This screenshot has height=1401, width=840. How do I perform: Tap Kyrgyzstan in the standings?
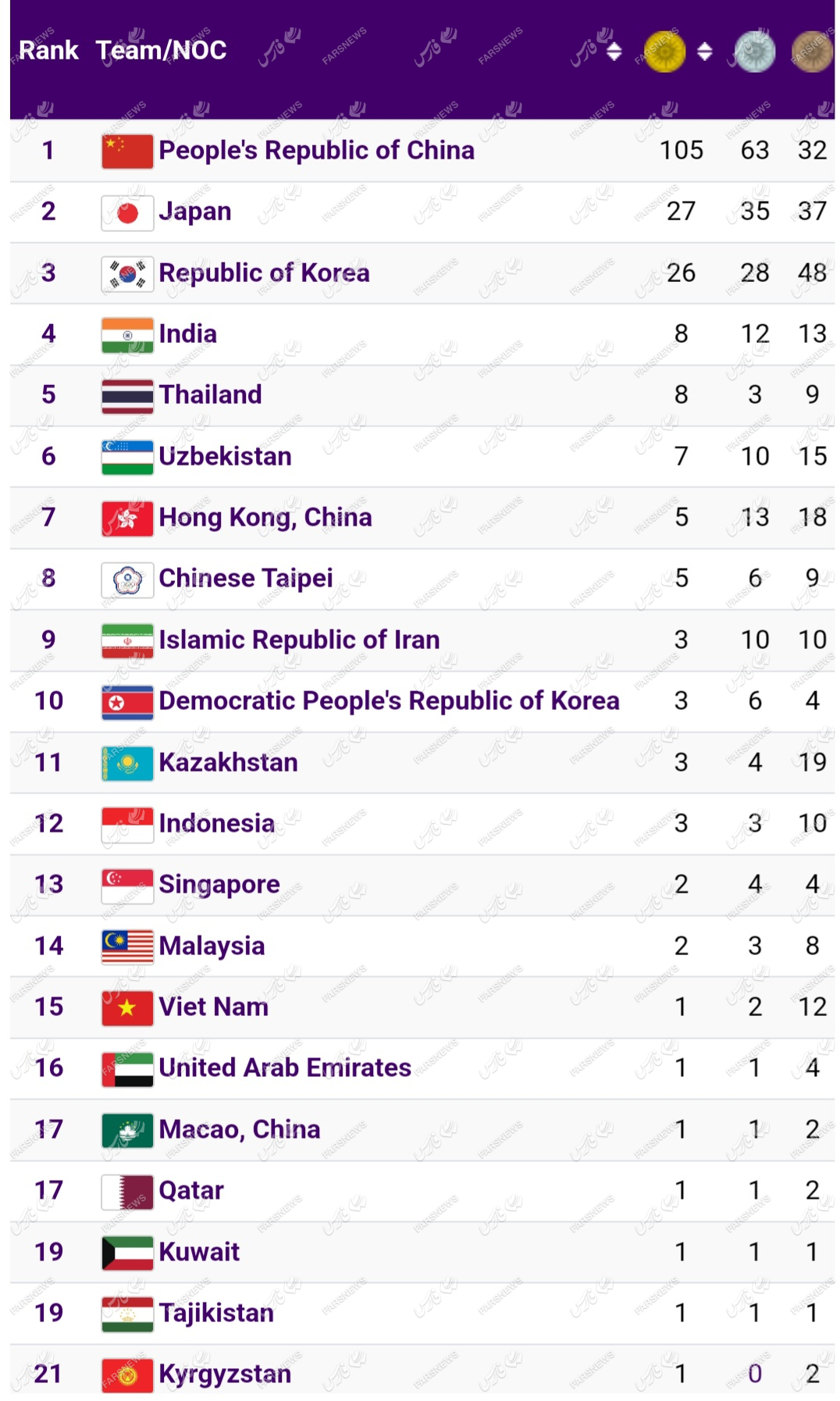[x=225, y=1374]
